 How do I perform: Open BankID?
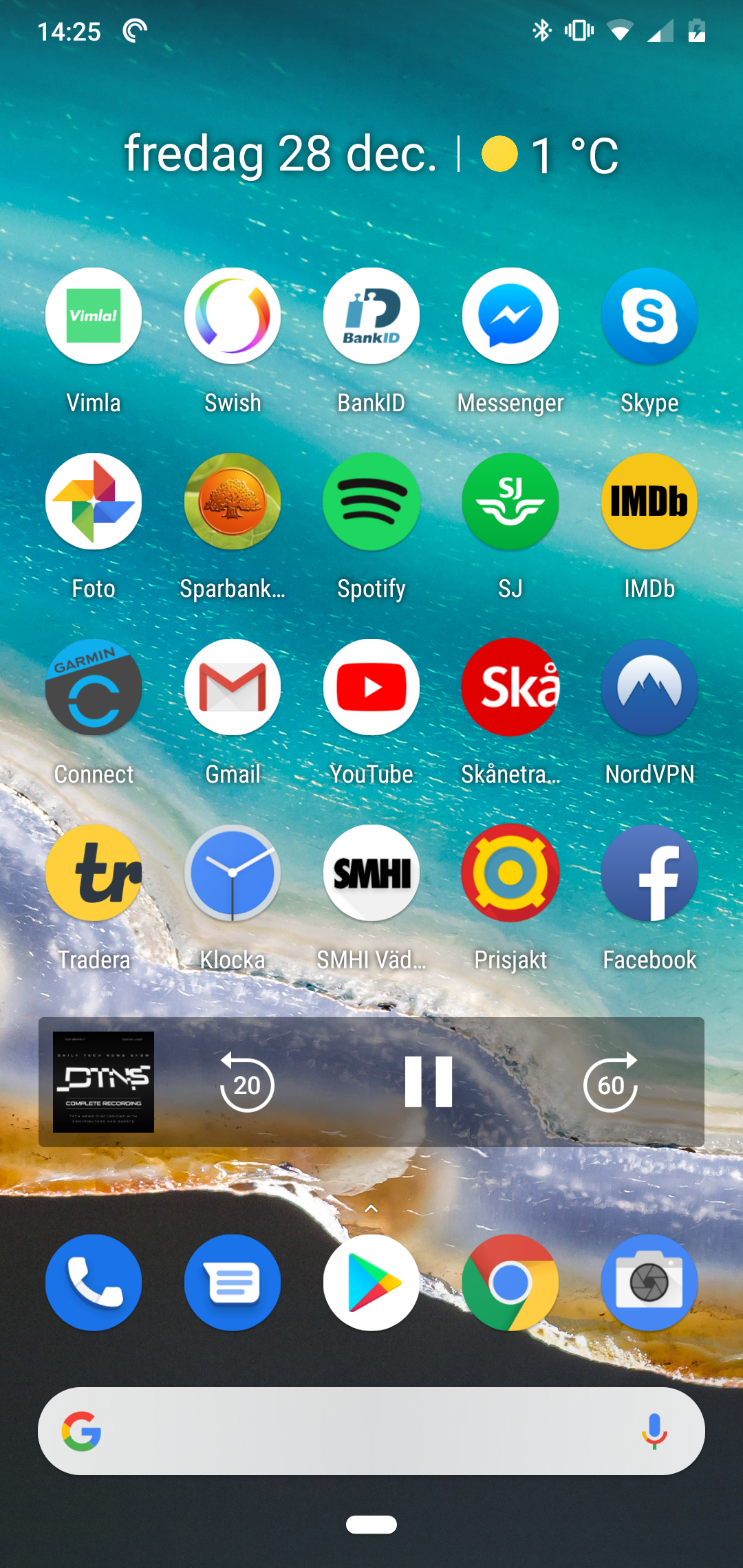click(371, 316)
